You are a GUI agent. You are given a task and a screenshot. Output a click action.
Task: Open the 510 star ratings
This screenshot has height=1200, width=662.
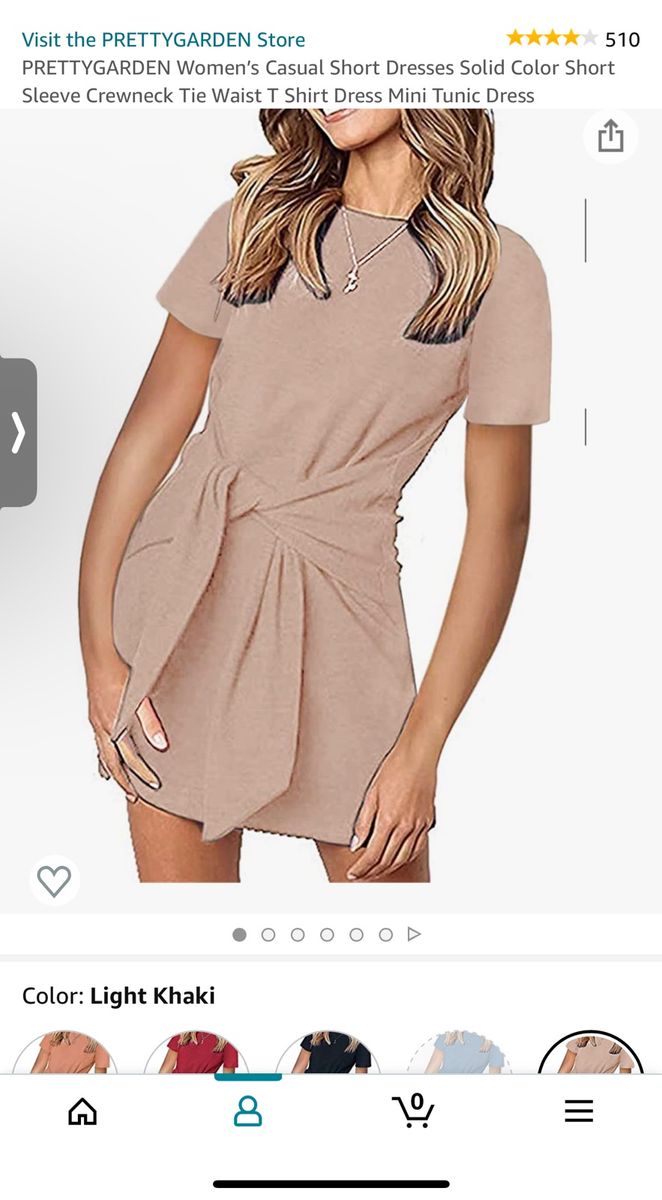[x=572, y=39]
